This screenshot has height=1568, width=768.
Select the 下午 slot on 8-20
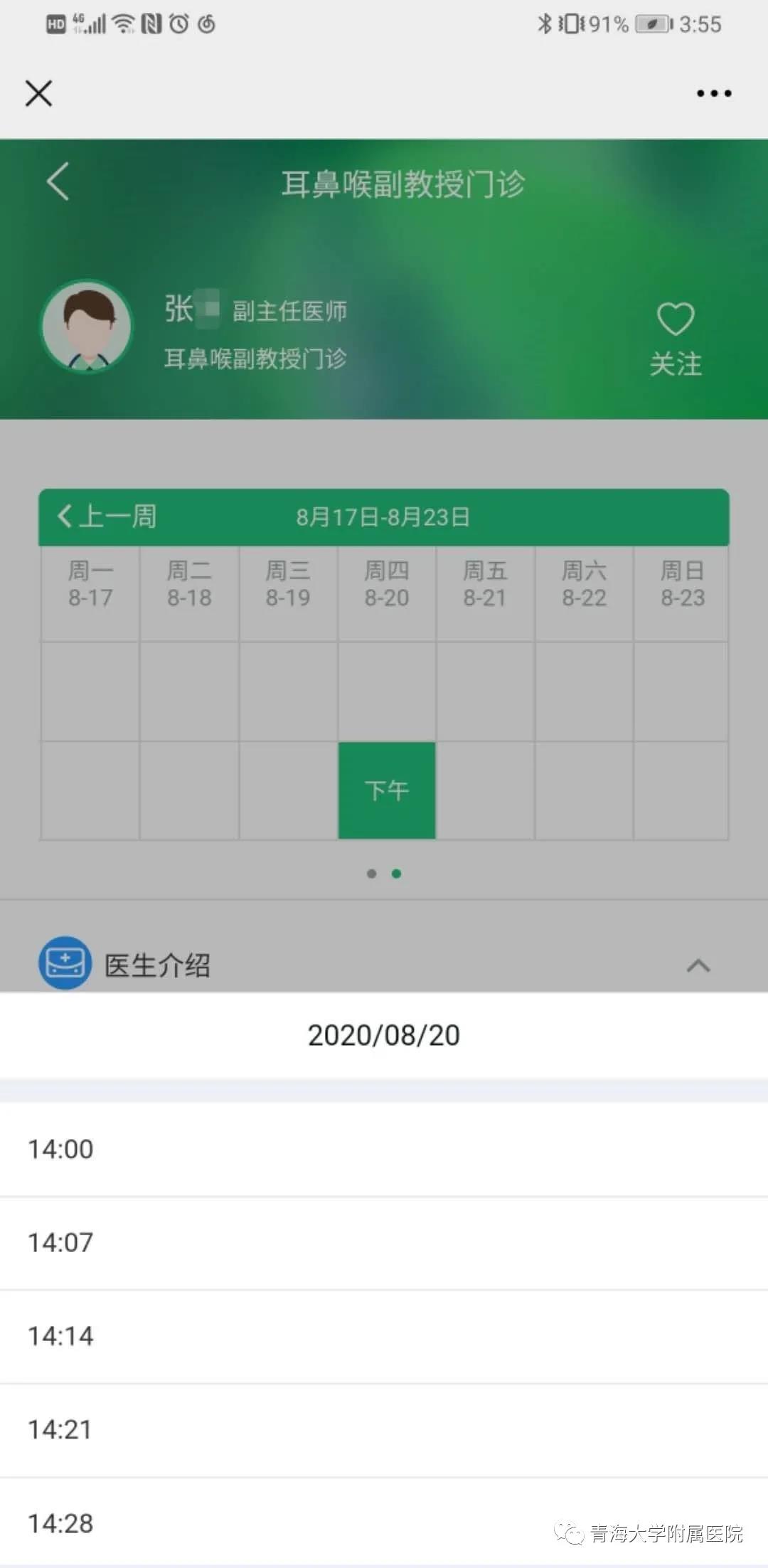(386, 790)
